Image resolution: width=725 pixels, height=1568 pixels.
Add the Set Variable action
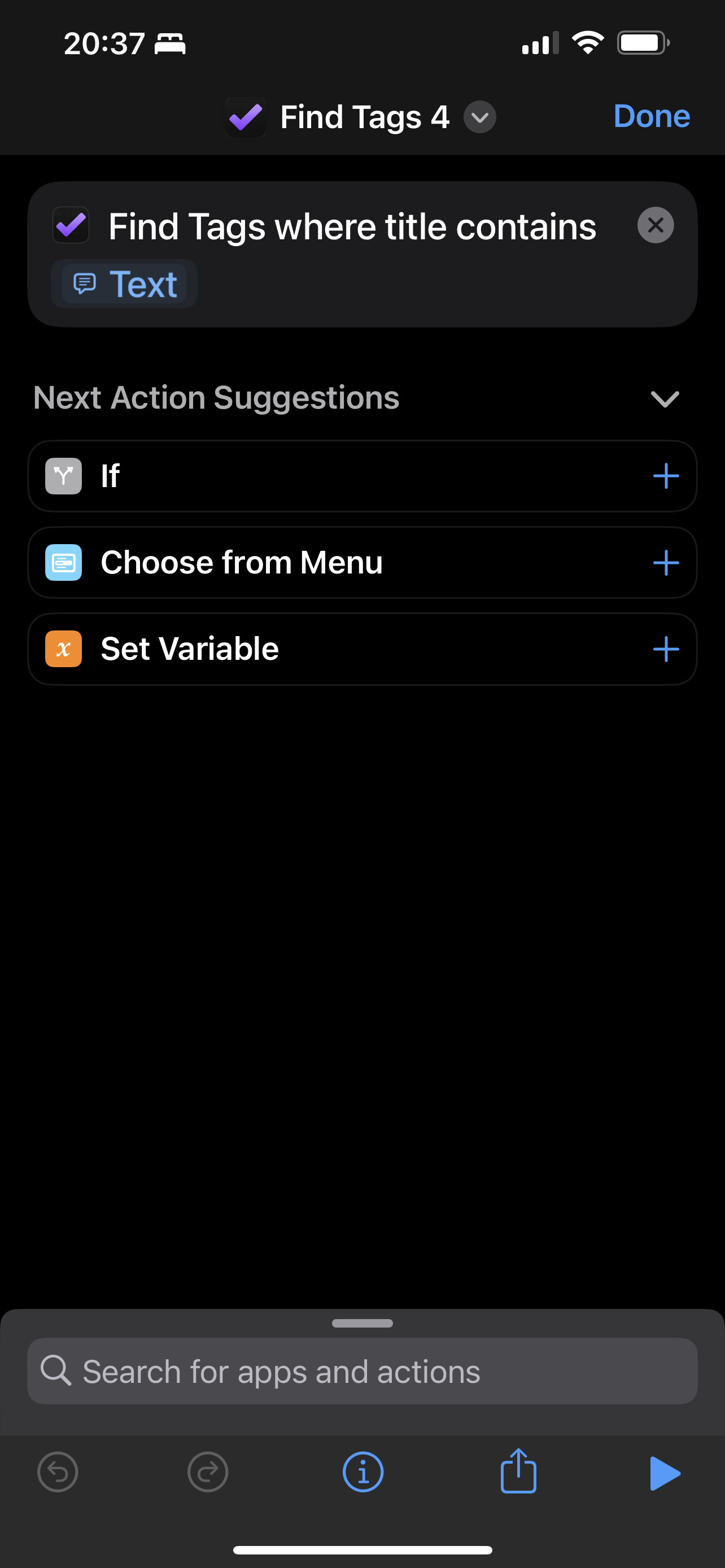(665, 649)
